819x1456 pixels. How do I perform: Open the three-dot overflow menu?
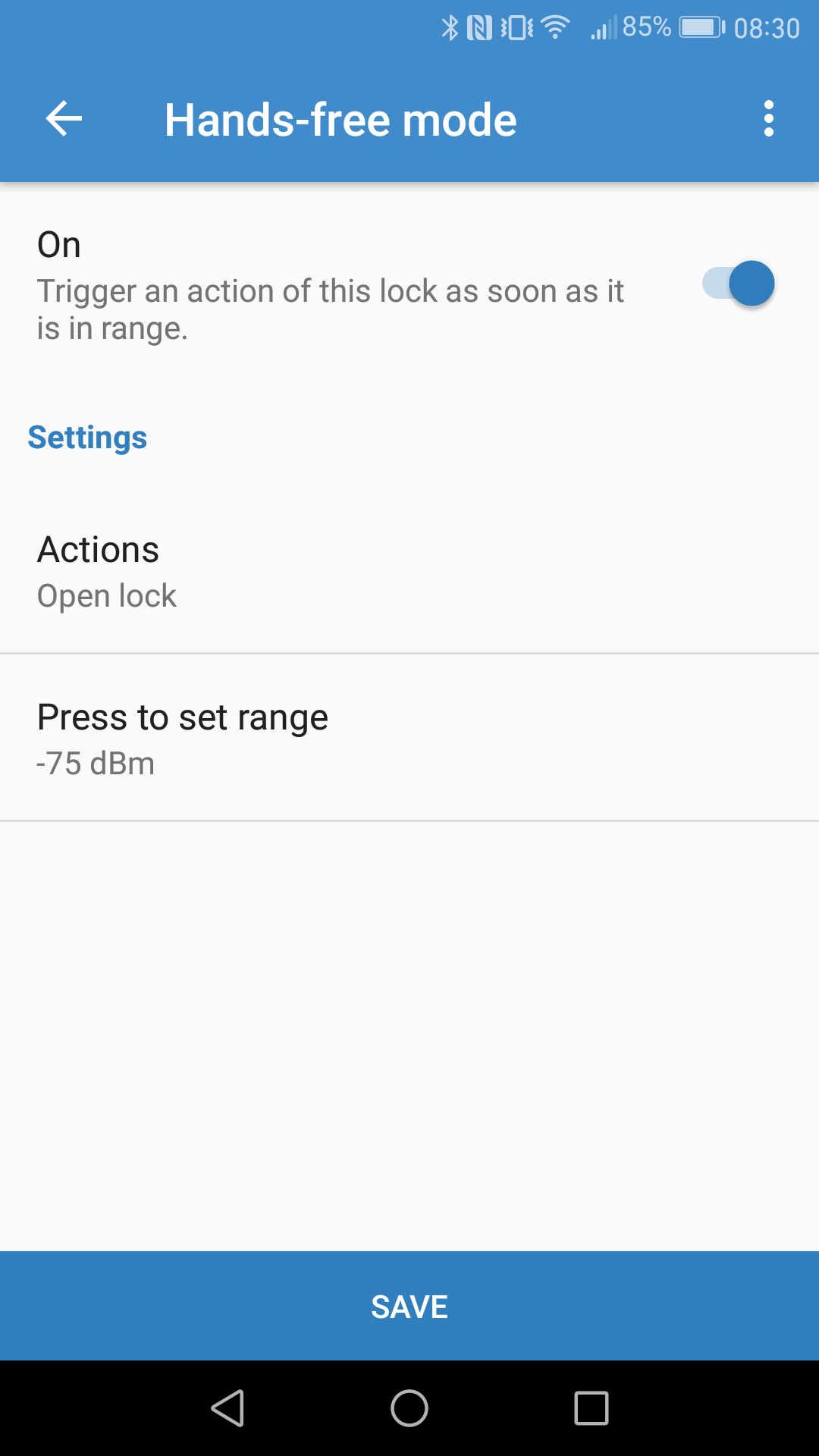(769, 119)
